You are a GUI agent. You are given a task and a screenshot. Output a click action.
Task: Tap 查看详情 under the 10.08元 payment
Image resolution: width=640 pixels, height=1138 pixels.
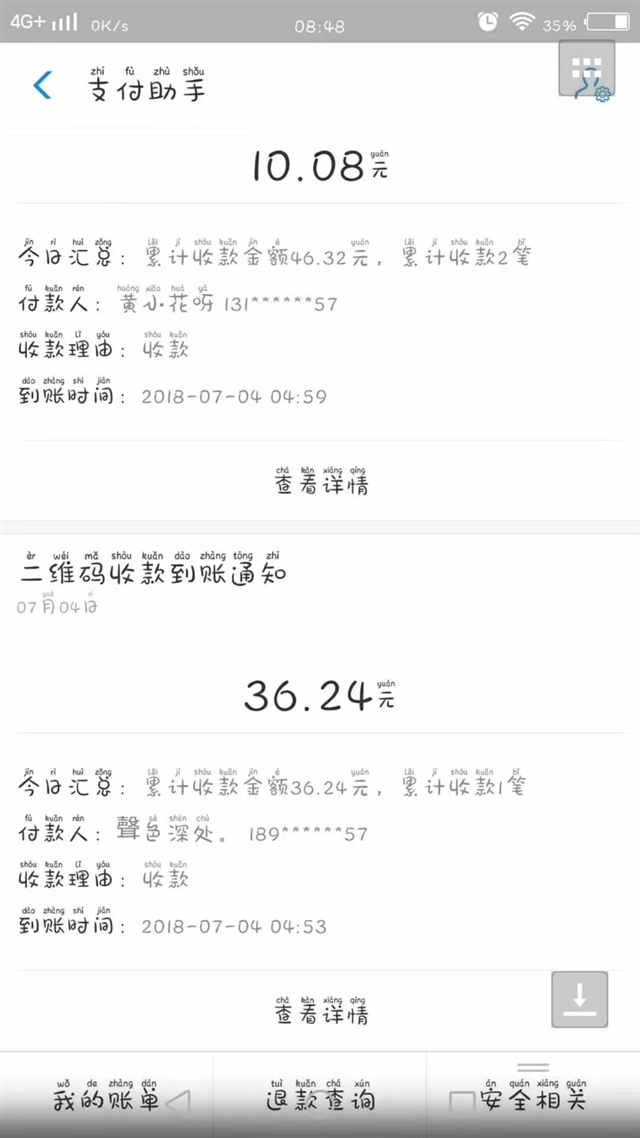click(321, 481)
